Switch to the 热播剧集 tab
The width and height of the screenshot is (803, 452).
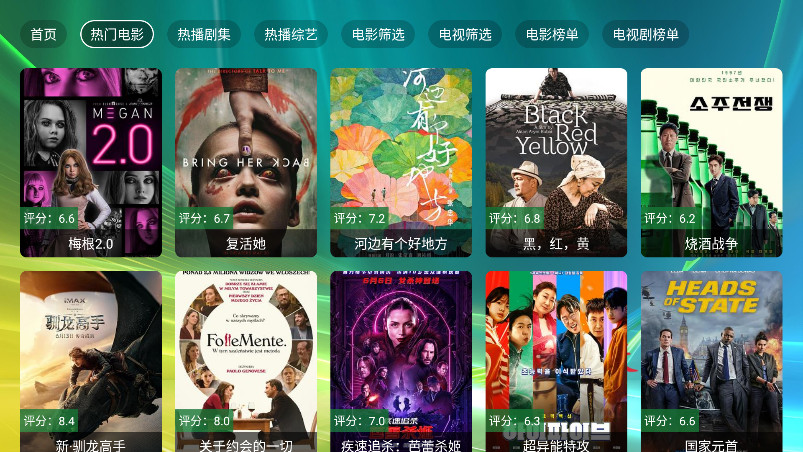(x=204, y=34)
